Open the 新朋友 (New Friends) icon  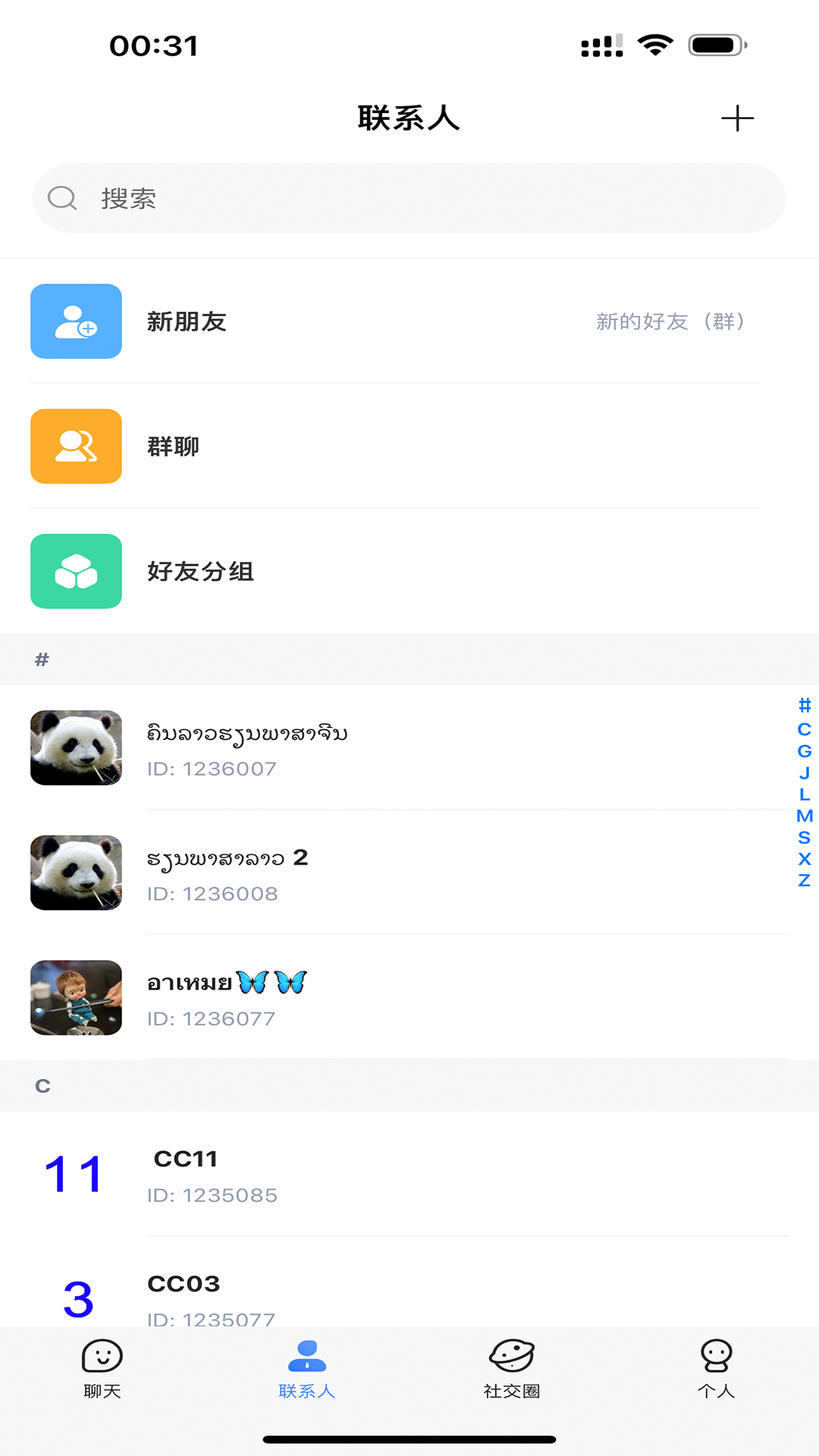76,322
